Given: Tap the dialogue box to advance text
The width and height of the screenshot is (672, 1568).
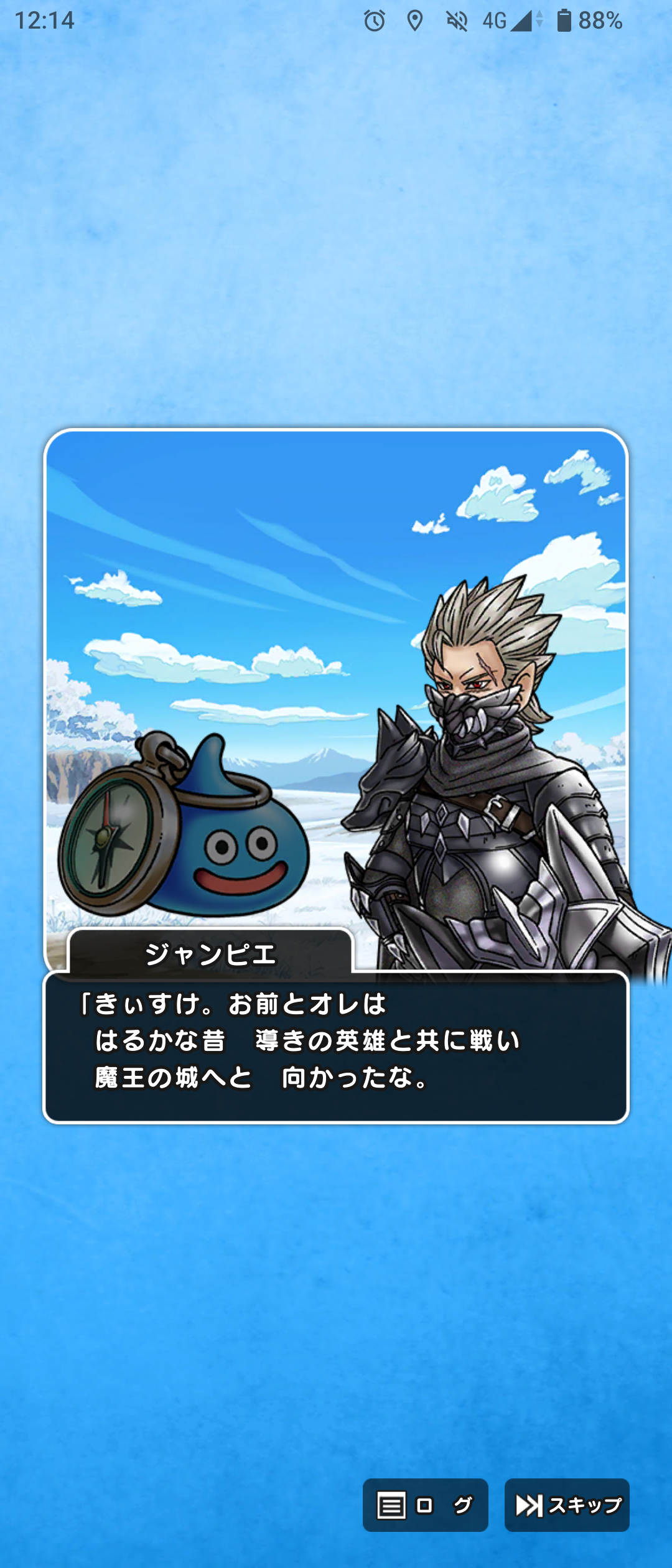Looking at the screenshot, I should pyautogui.click(x=336, y=1047).
